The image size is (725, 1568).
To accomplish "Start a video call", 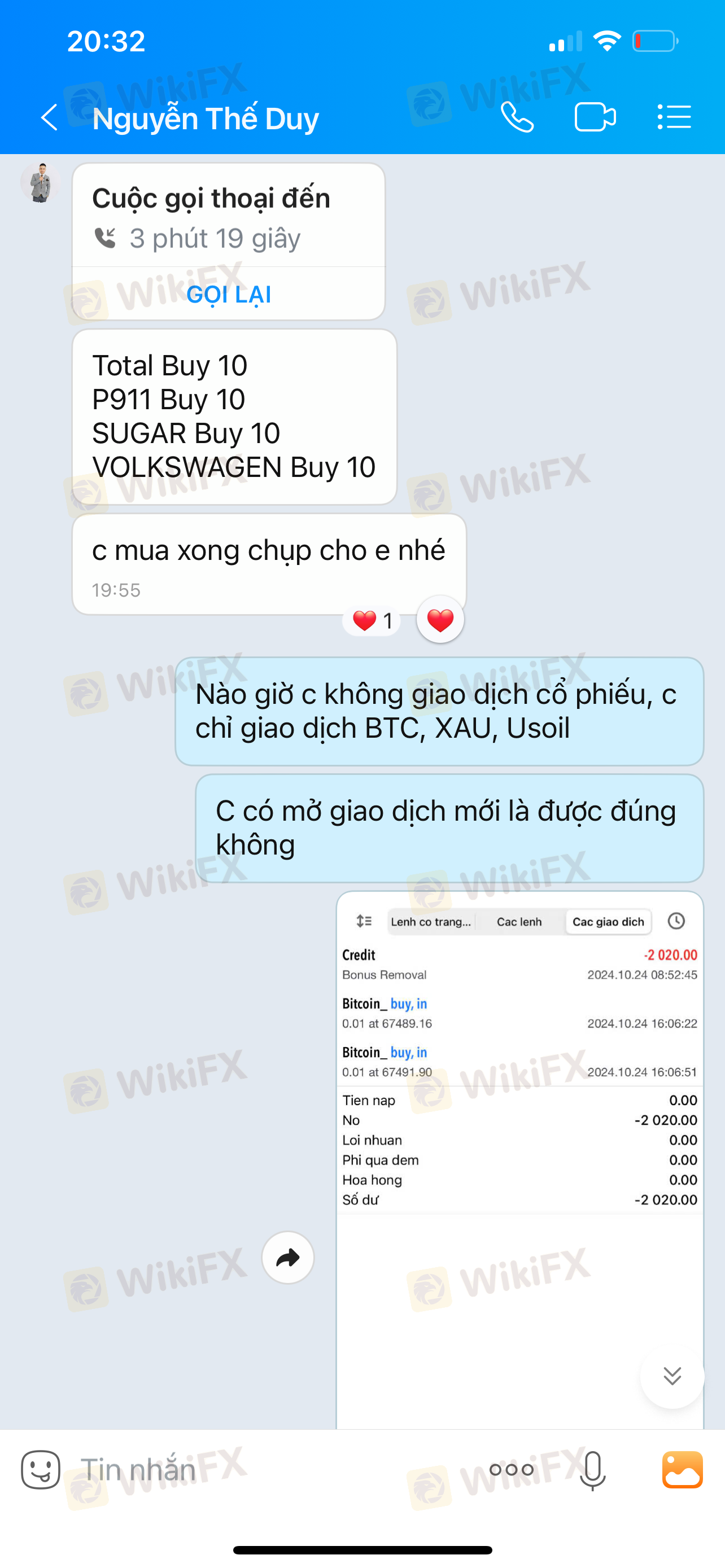I will [595, 117].
